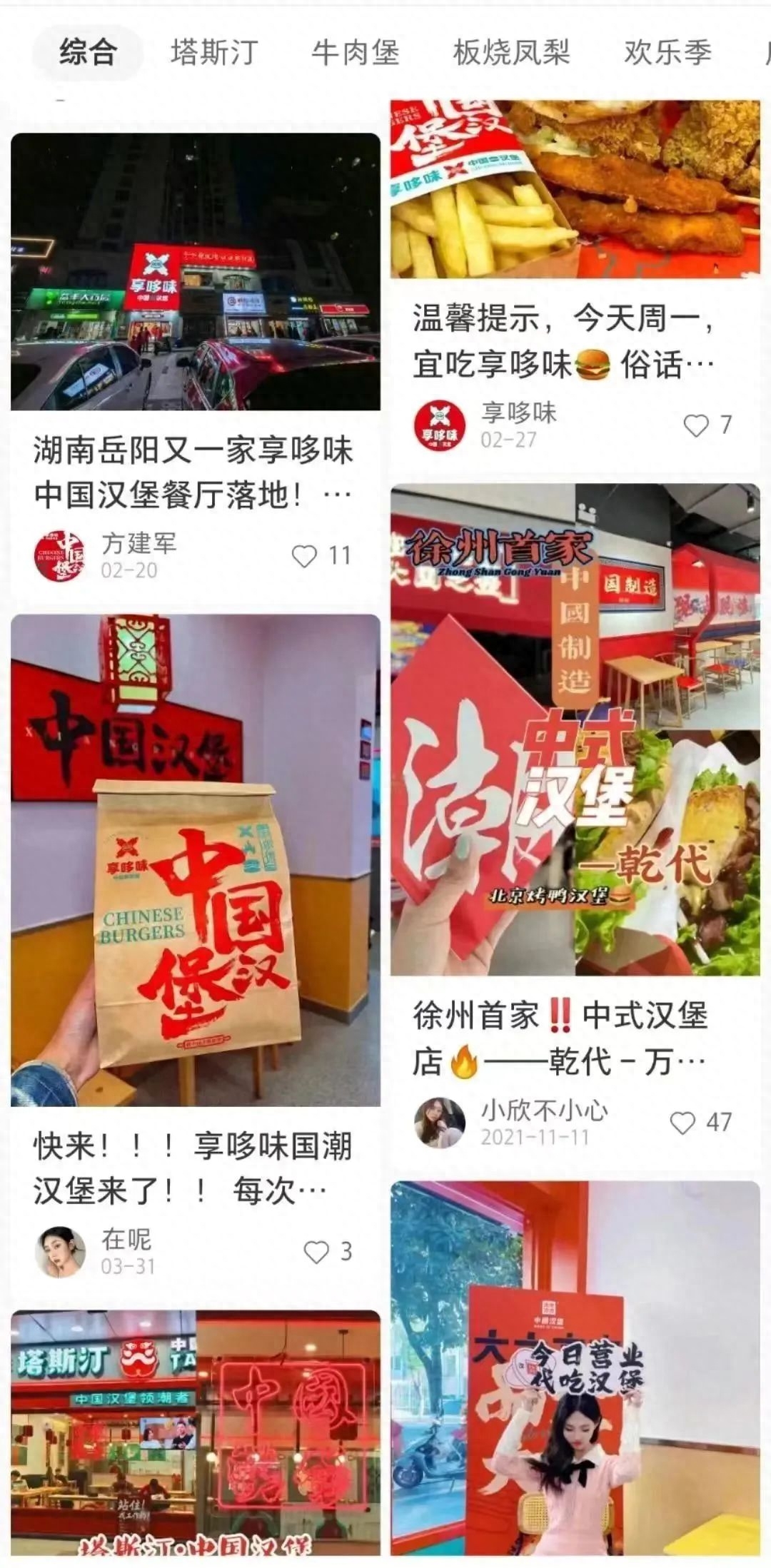Select the 板烧凤梨 category tab
Image resolution: width=771 pixels, height=1568 pixels.
[513, 53]
